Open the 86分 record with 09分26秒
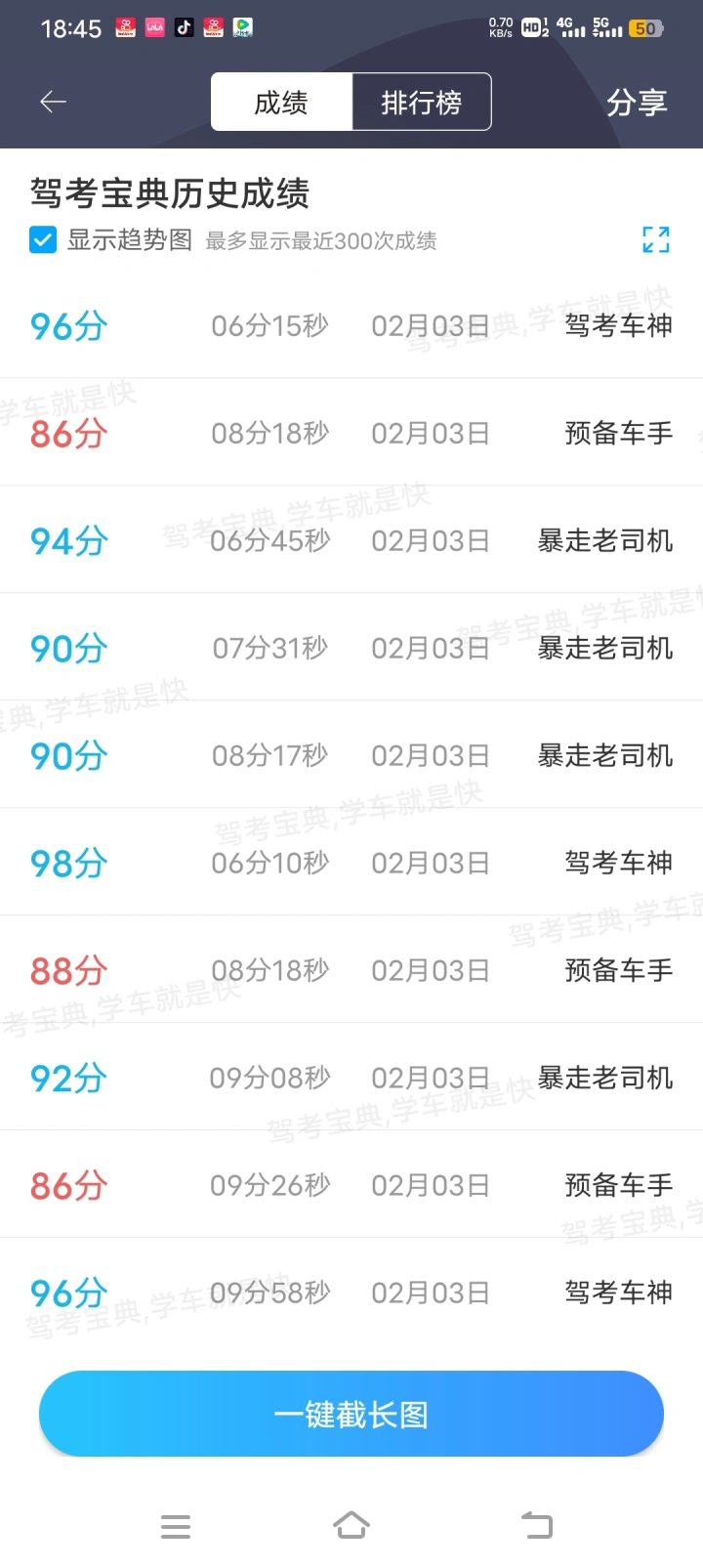This screenshot has height=1568, width=703. coord(351,1185)
